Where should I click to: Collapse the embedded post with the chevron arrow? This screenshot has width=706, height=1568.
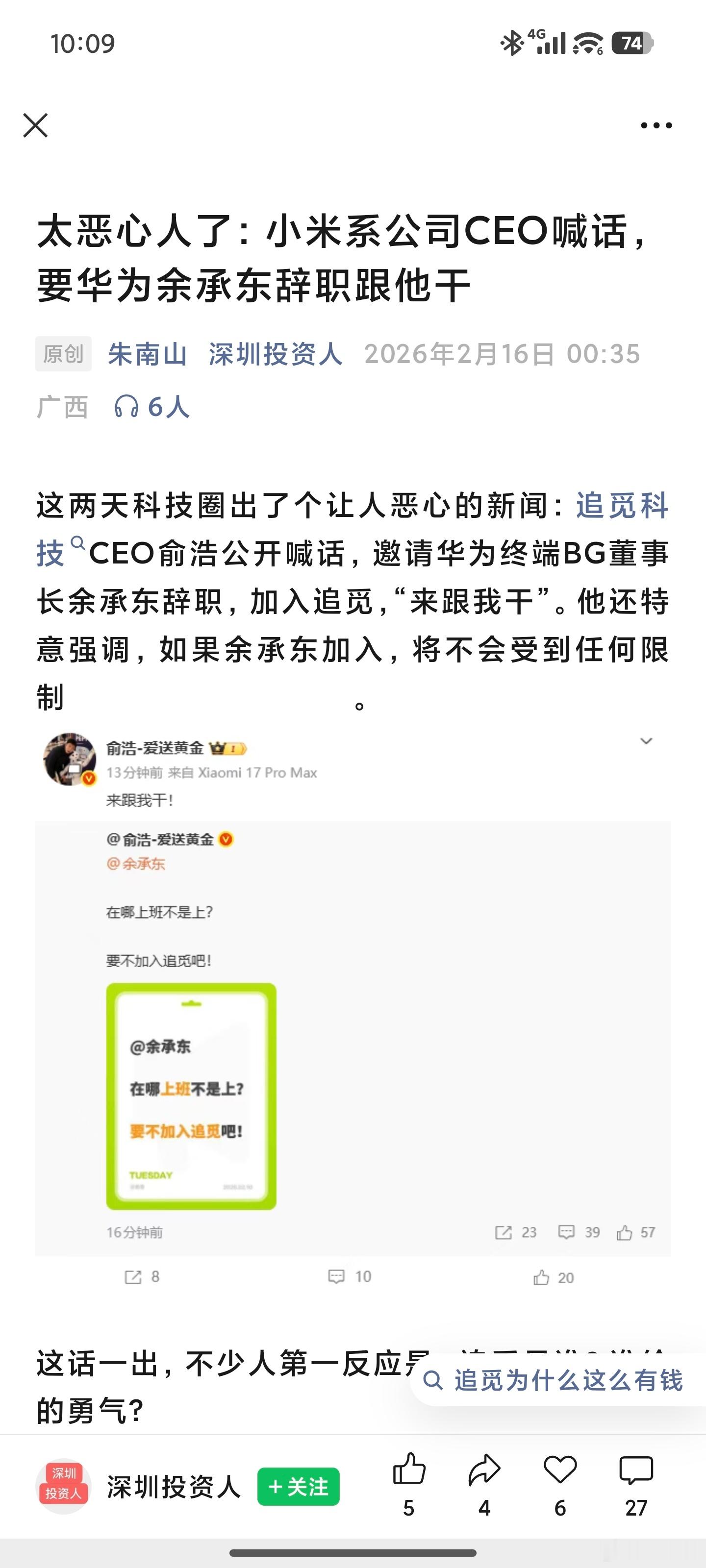click(x=645, y=741)
